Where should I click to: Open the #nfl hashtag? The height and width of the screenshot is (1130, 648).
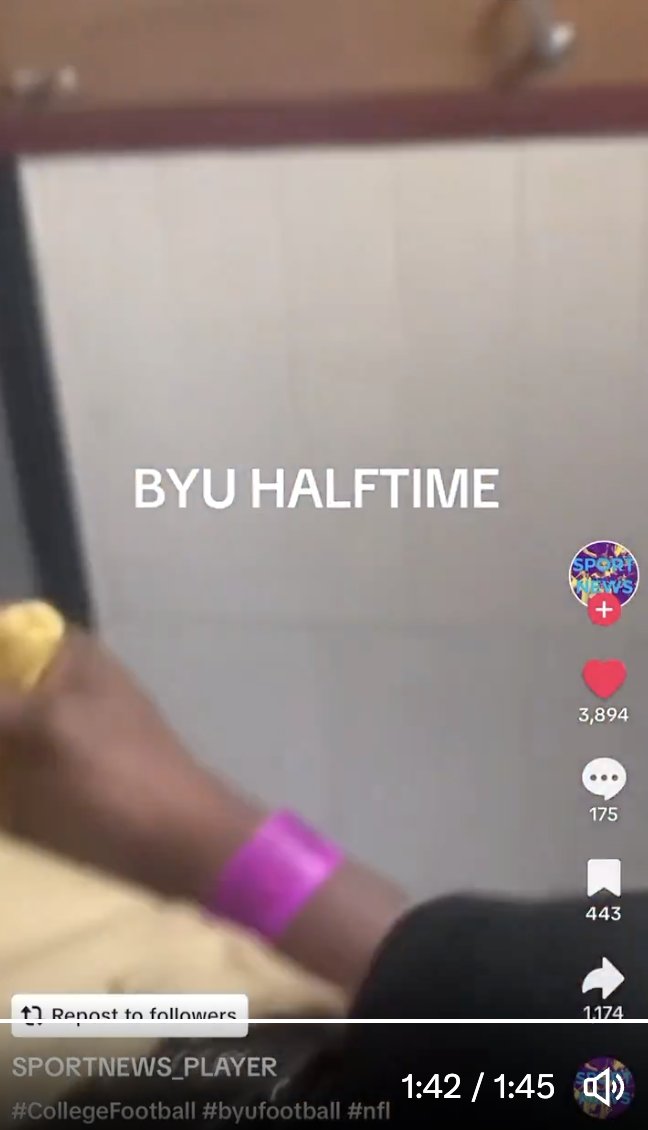369,1110
